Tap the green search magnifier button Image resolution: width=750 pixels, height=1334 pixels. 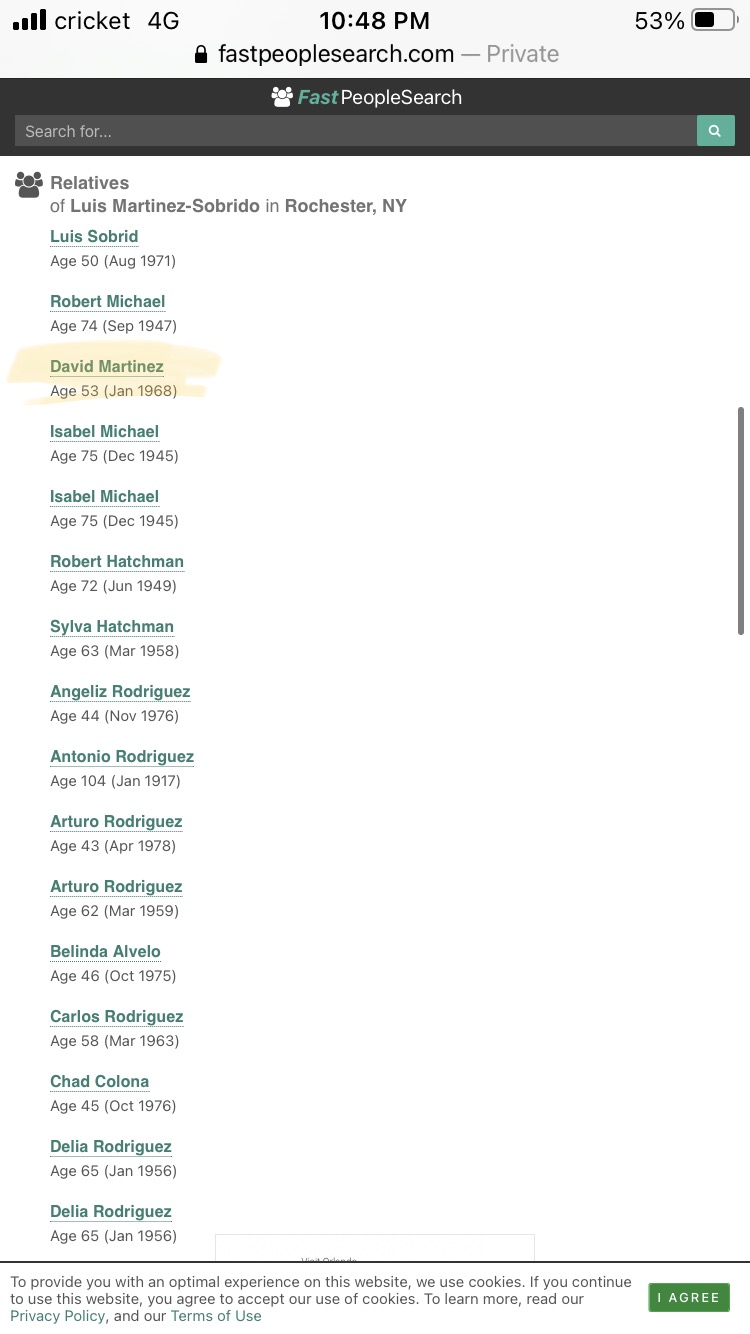coord(715,131)
